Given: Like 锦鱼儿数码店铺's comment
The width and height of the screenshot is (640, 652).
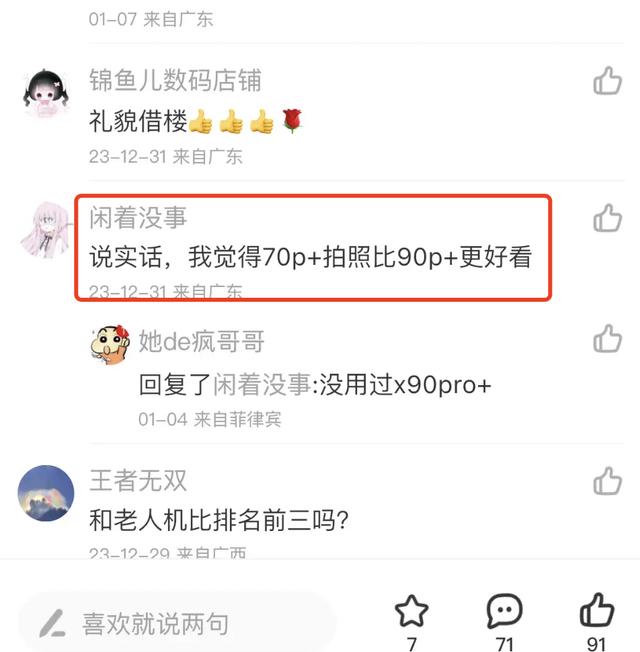Looking at the screenshot, I should [x=607, y=81].
